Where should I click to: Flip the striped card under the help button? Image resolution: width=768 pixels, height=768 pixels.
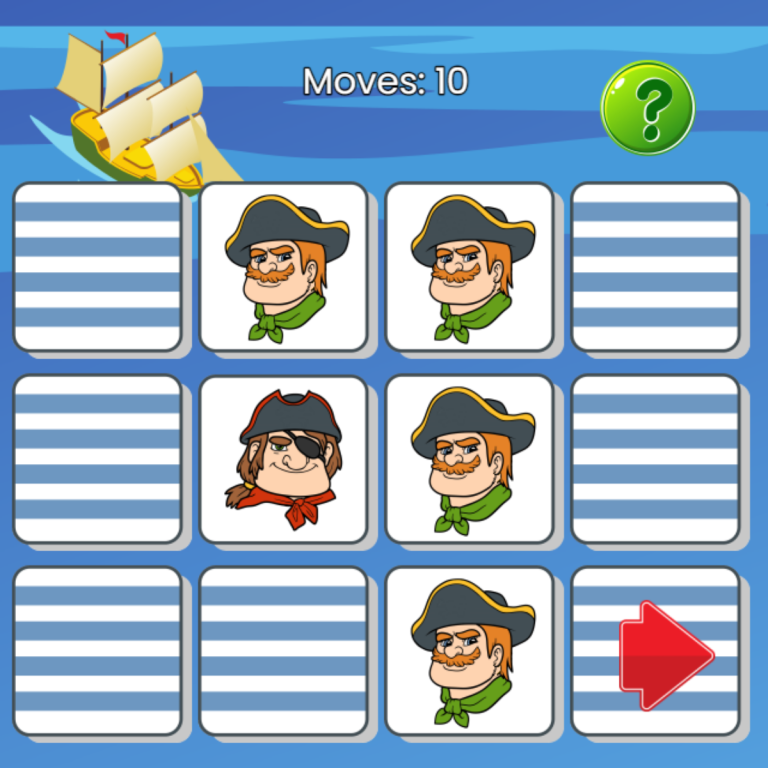[x=655, y=267]
